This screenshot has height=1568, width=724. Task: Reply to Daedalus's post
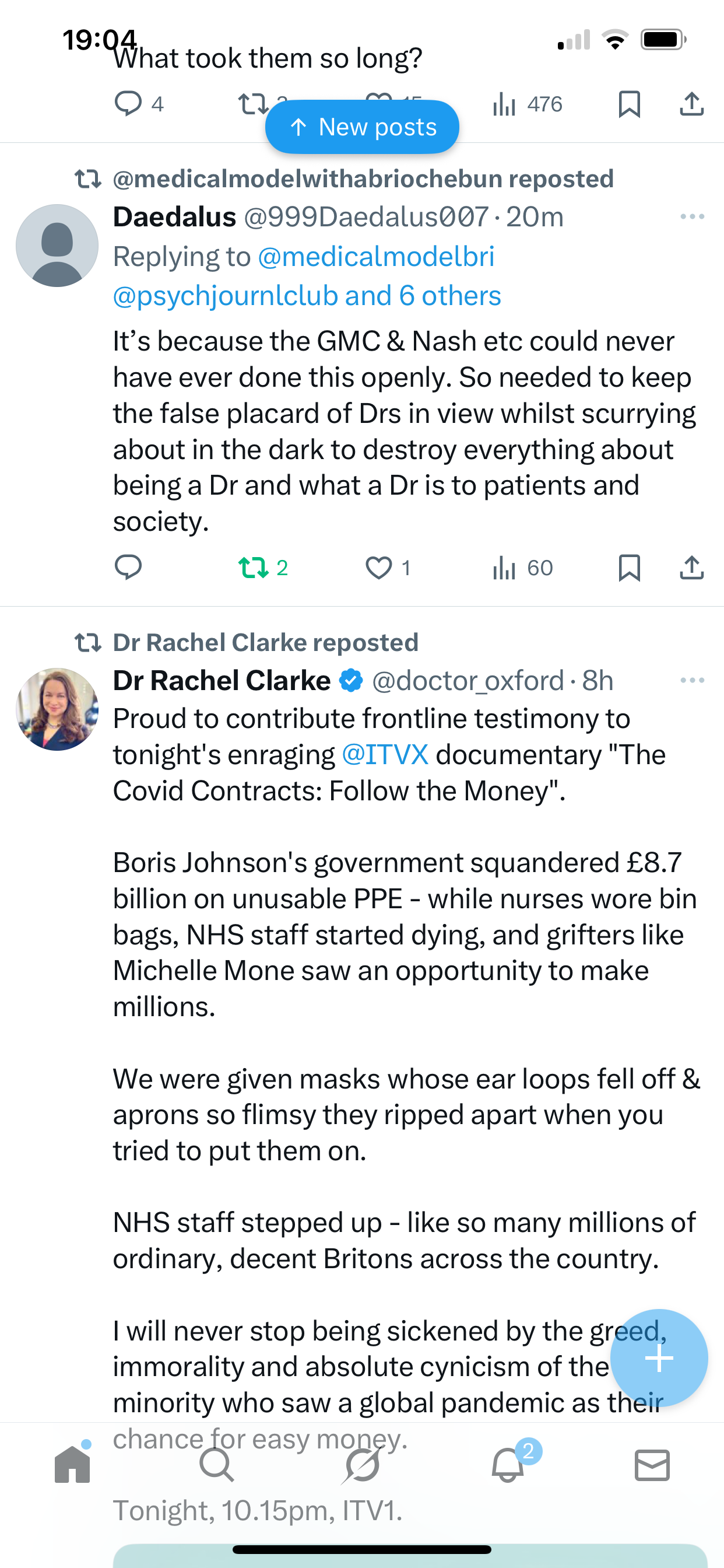[x=128, y=568]
